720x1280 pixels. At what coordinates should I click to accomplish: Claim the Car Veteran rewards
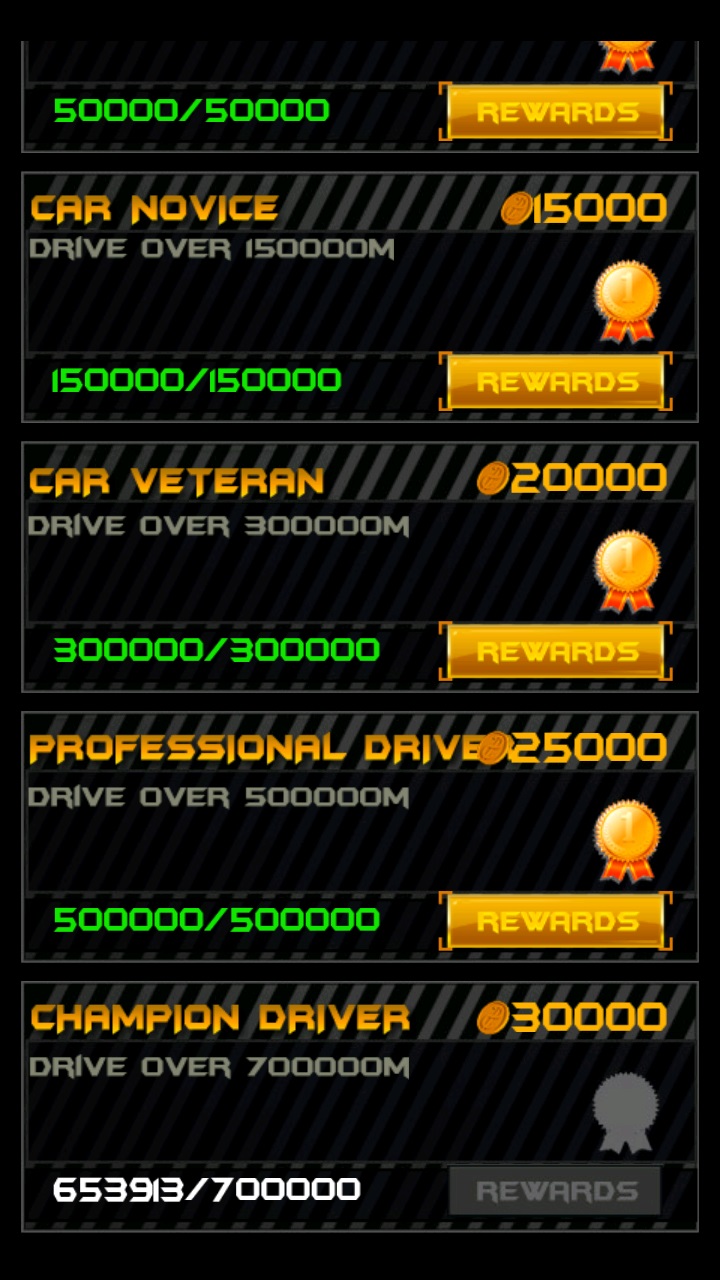click(x=555, y=652)
